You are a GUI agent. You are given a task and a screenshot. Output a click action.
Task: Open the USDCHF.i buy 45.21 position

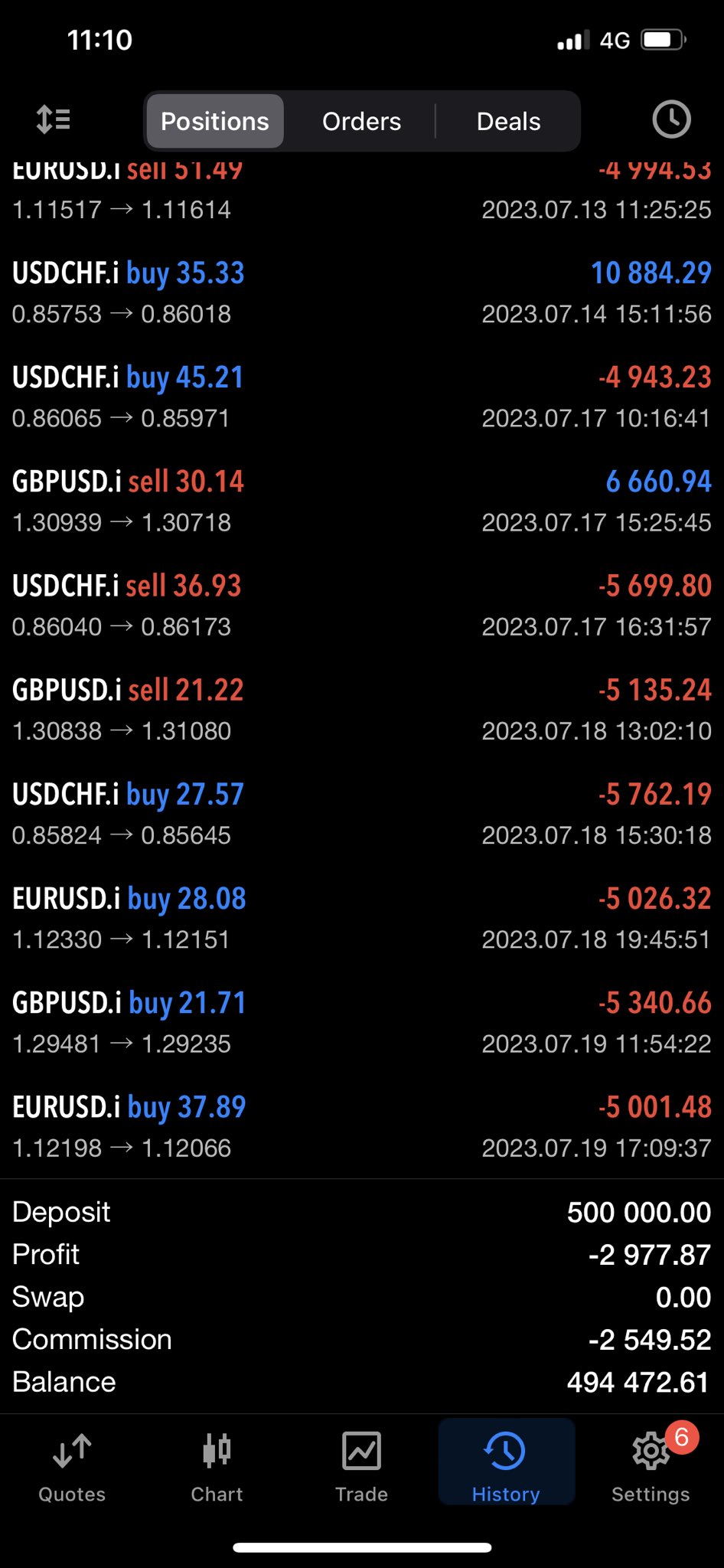(x=361, y=397)
